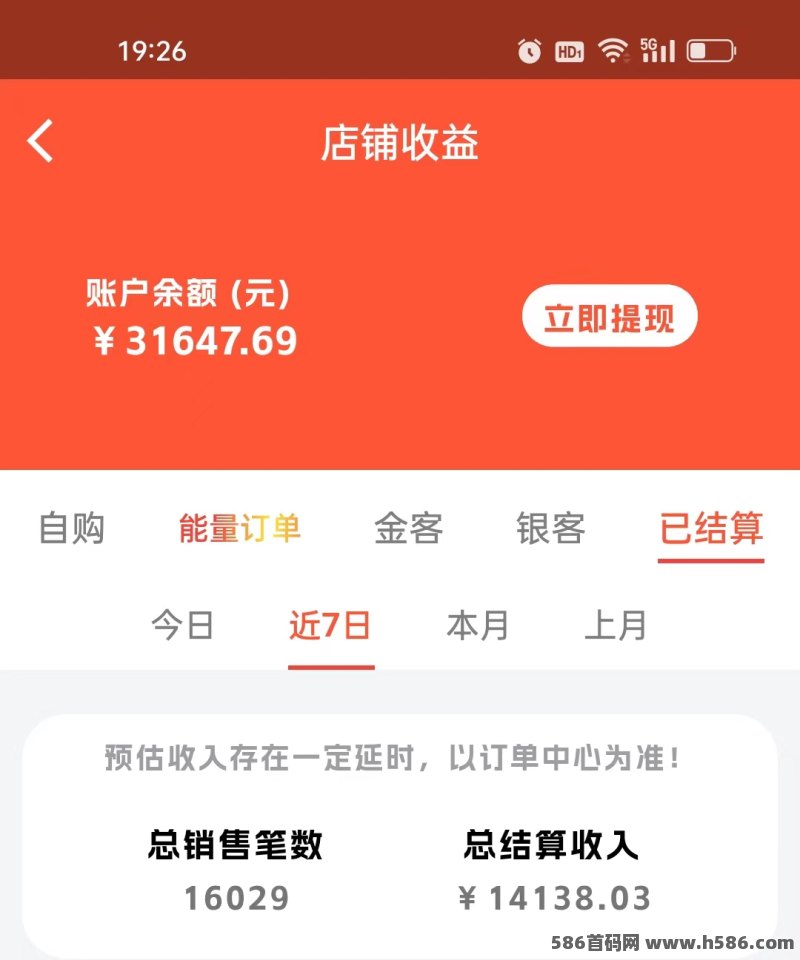Viewport: 800px width, 960px height.
Task: Show earnings for 上月
Action: point(615,626)
